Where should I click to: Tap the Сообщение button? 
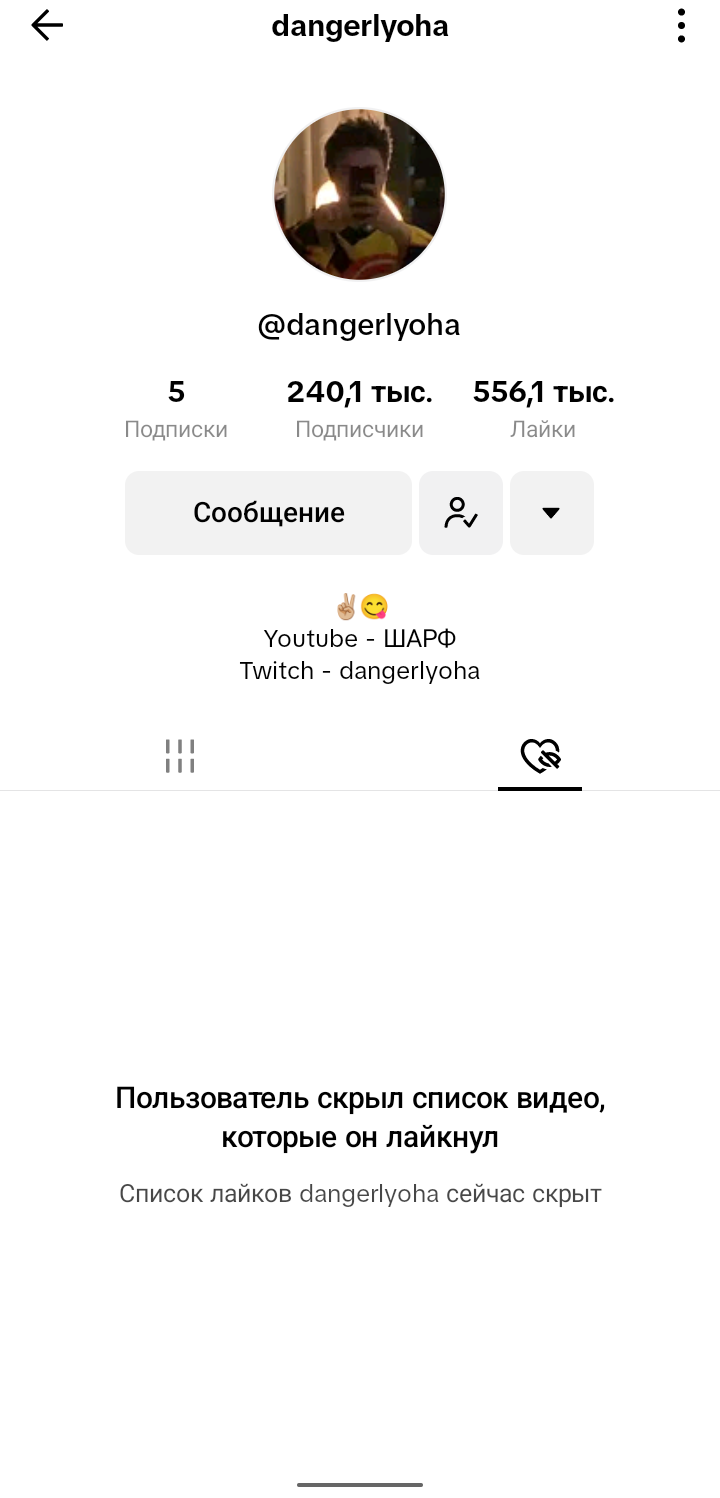click(268, 513)
